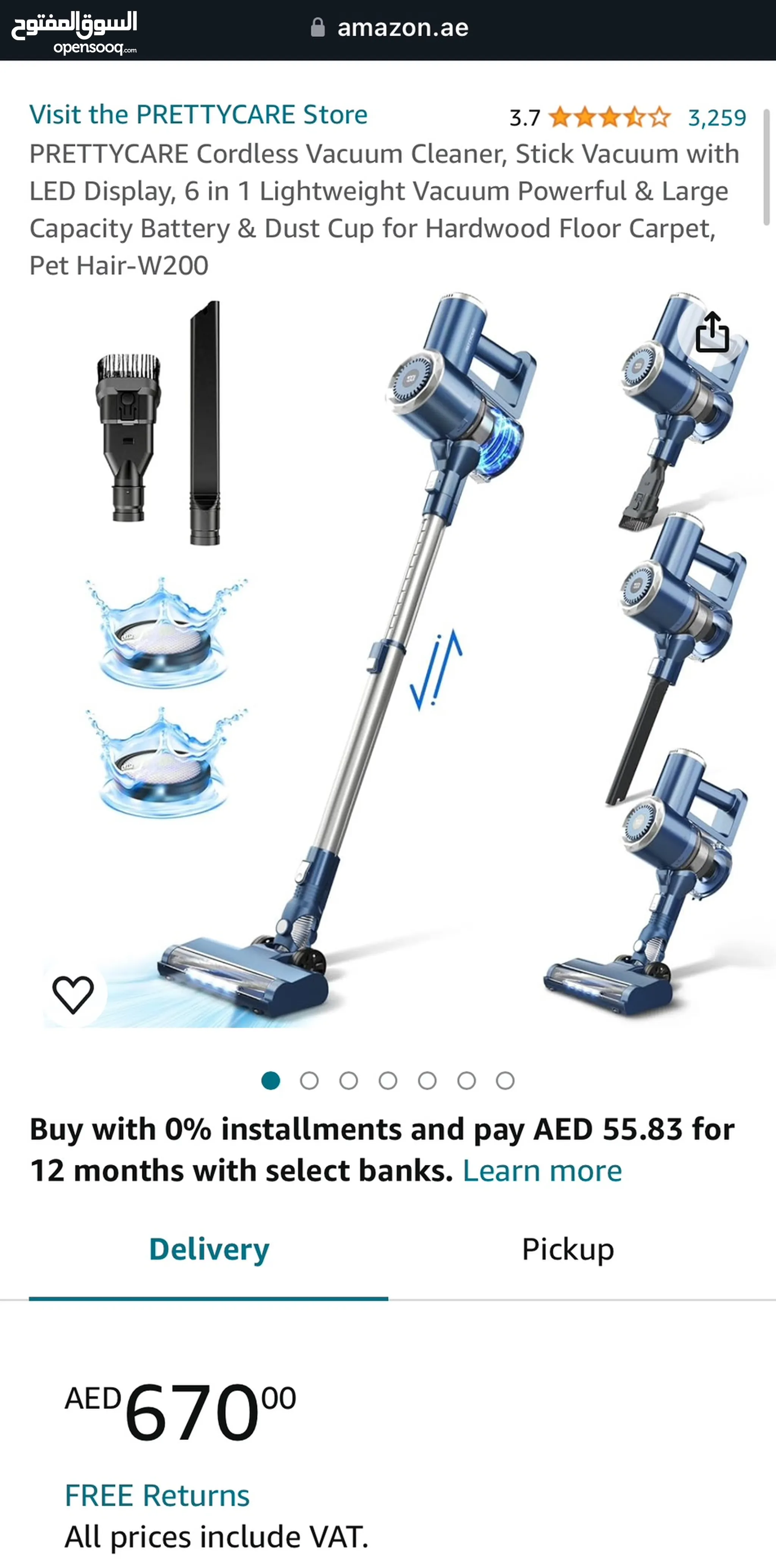Open the 3,259 customer ratings

(x=717, y=117)
